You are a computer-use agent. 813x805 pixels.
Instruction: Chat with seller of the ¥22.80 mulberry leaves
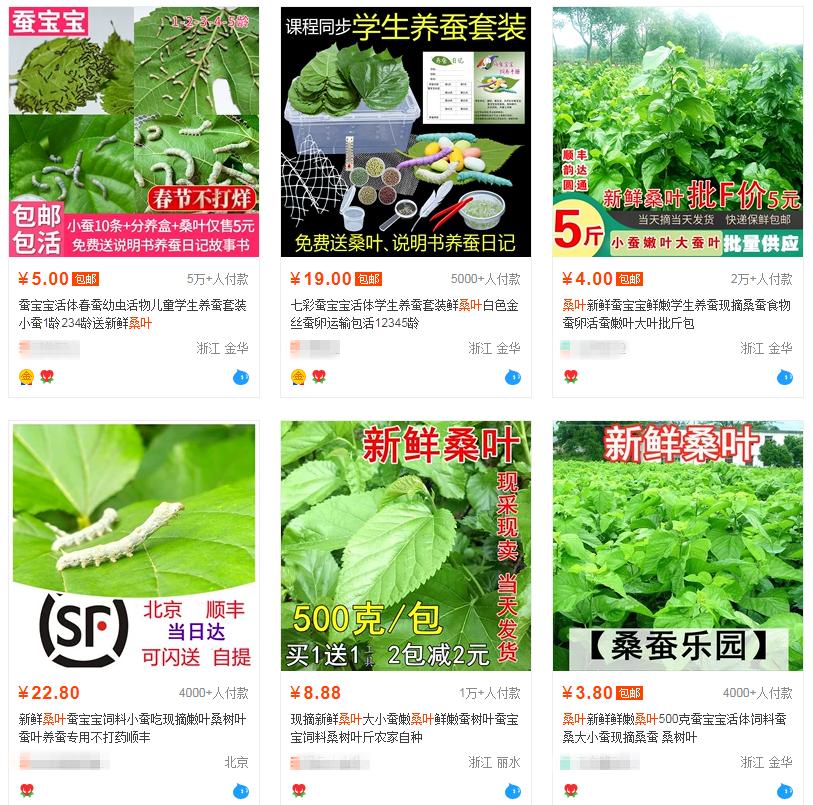[240, 791]
